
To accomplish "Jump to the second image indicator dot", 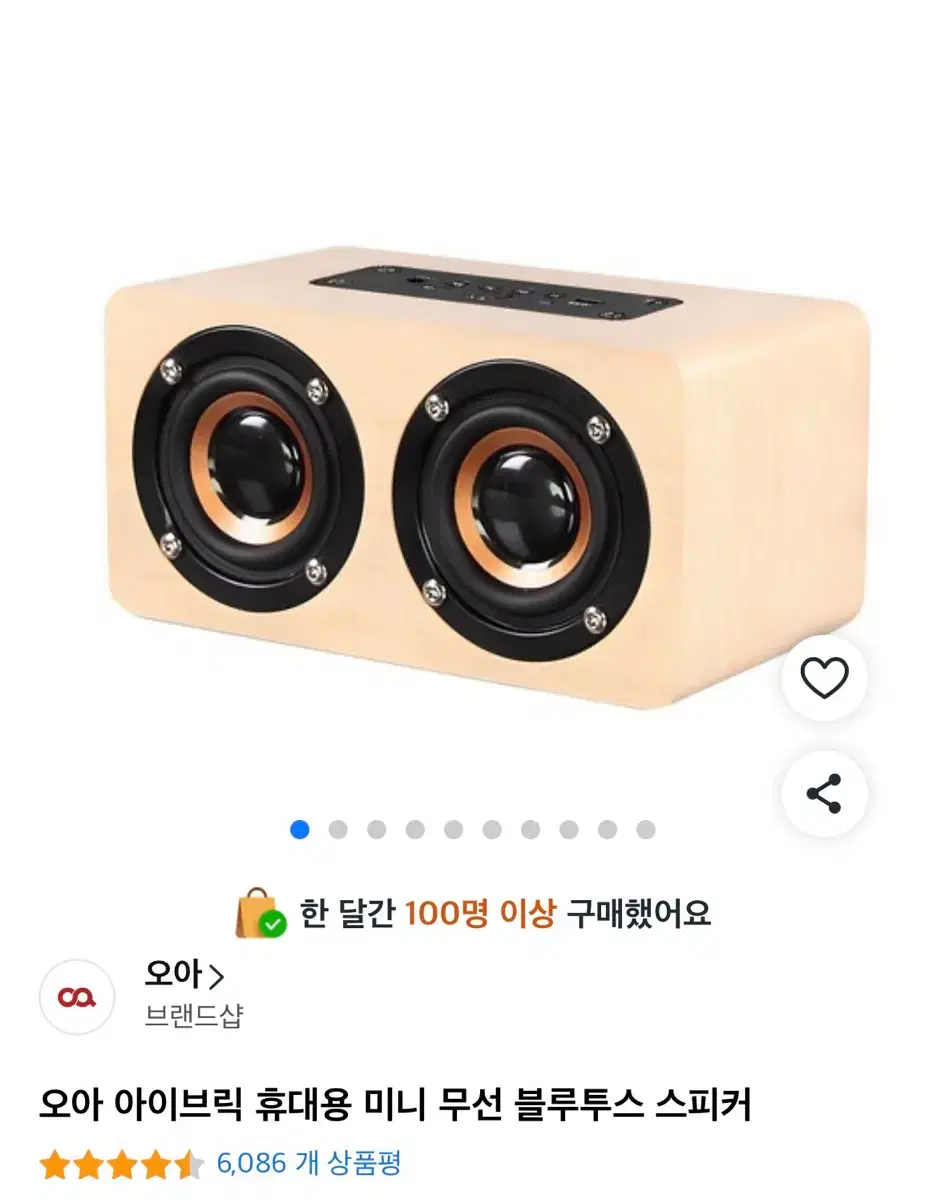I will point(338,829).
